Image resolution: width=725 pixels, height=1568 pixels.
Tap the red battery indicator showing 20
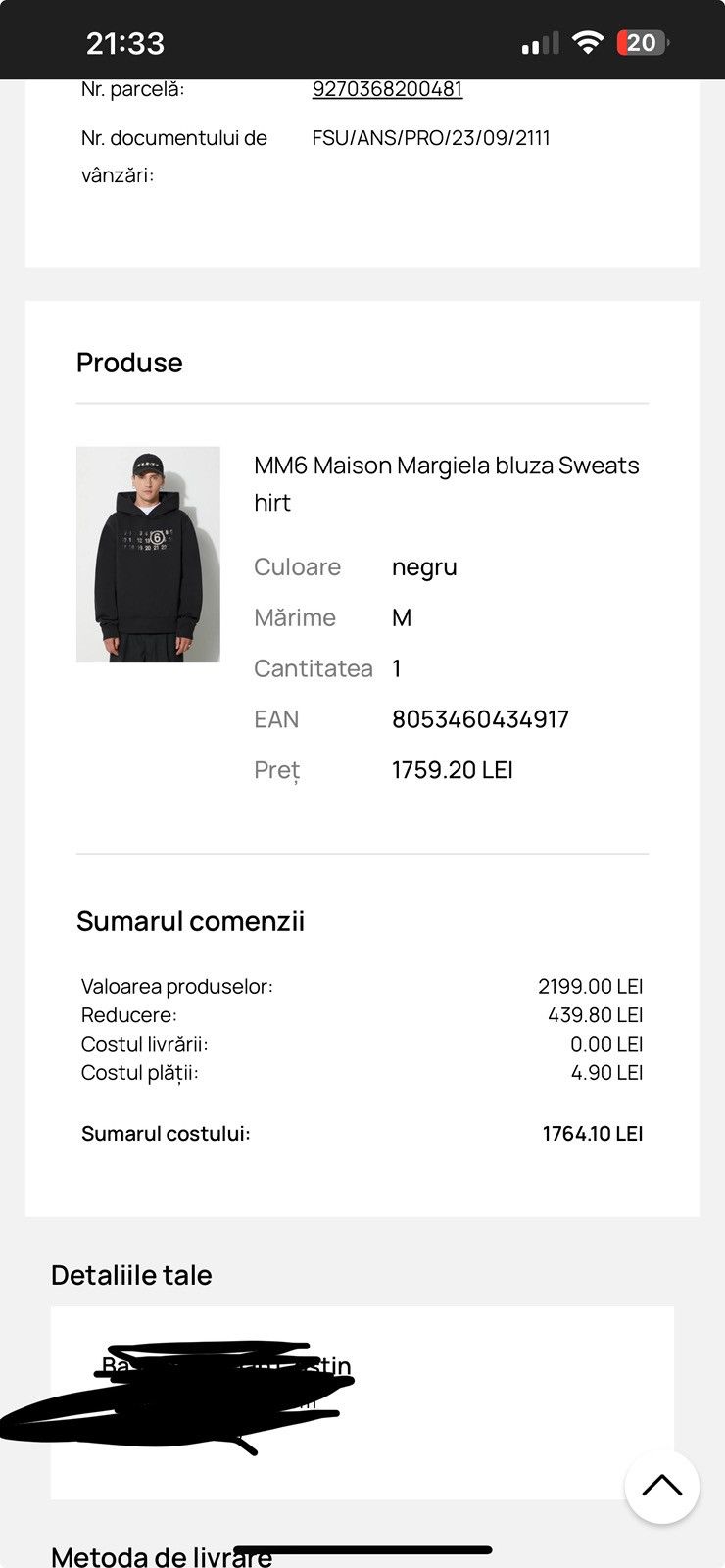(639, 42)
